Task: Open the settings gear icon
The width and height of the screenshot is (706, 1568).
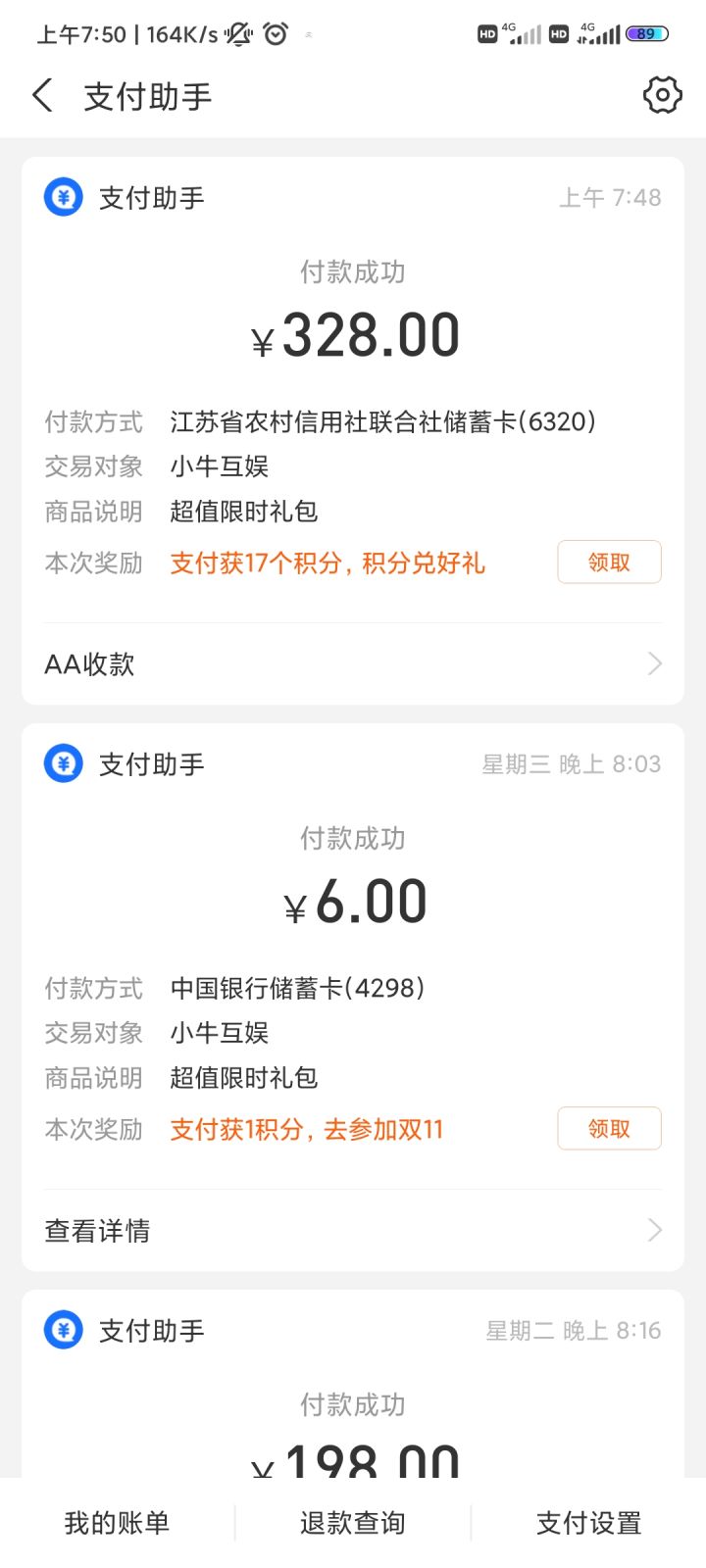Action: pos(662,95)
